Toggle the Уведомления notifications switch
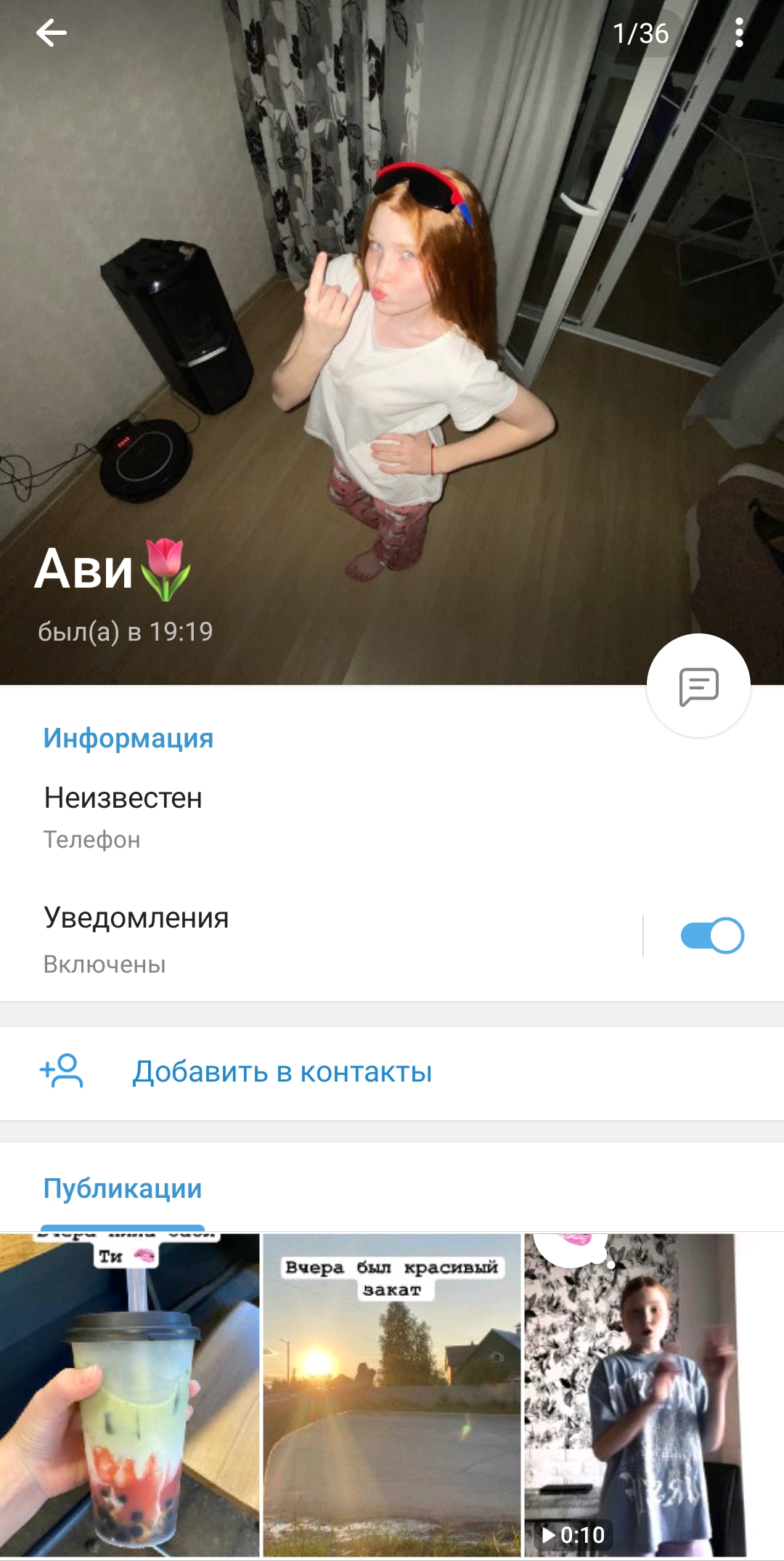 [x=711, y=936]
